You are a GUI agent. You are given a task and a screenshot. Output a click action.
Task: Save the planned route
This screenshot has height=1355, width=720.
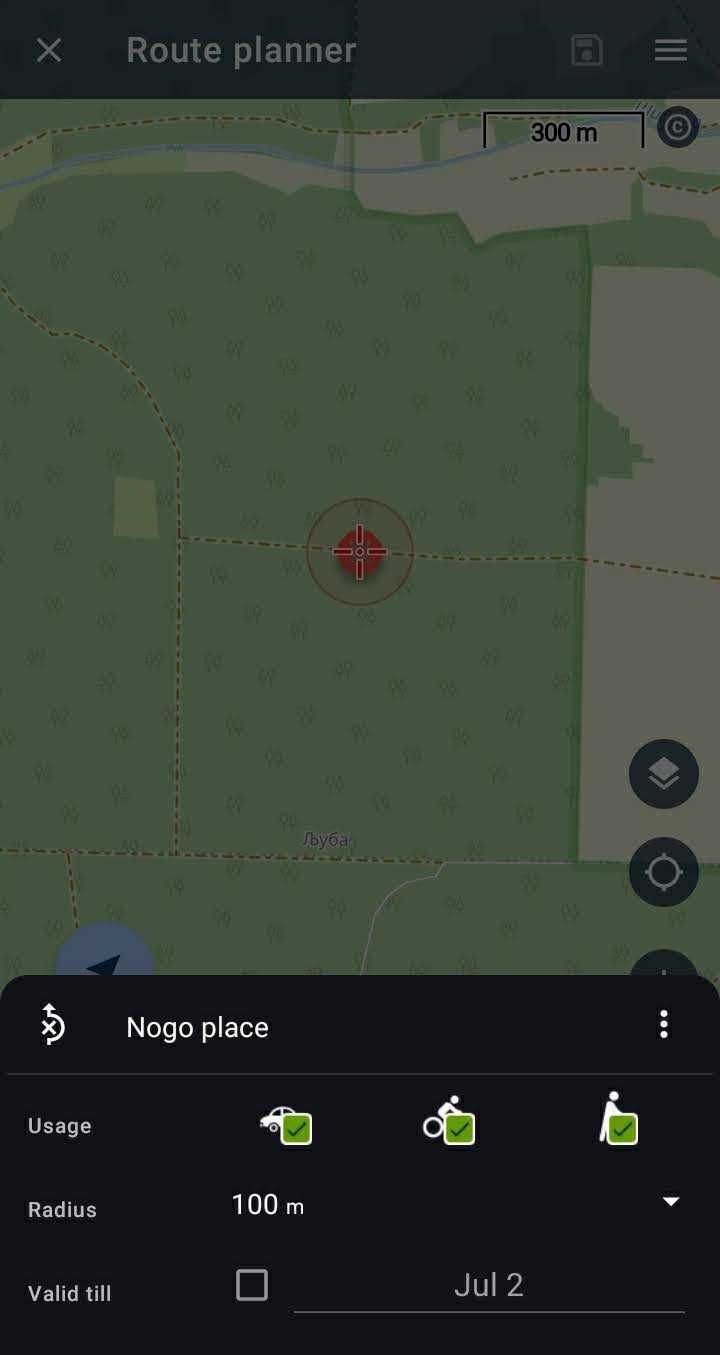587,50
